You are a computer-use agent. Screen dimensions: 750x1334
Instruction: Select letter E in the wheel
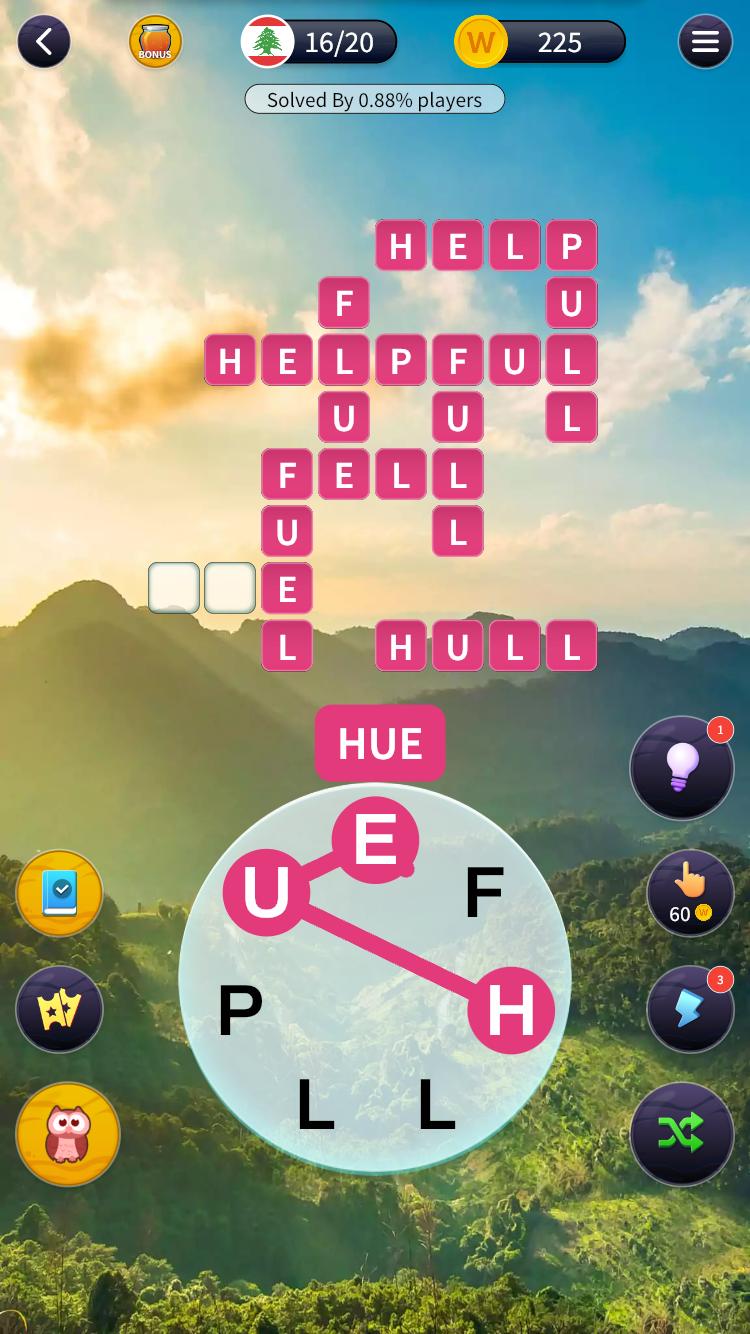coord(375,840)
